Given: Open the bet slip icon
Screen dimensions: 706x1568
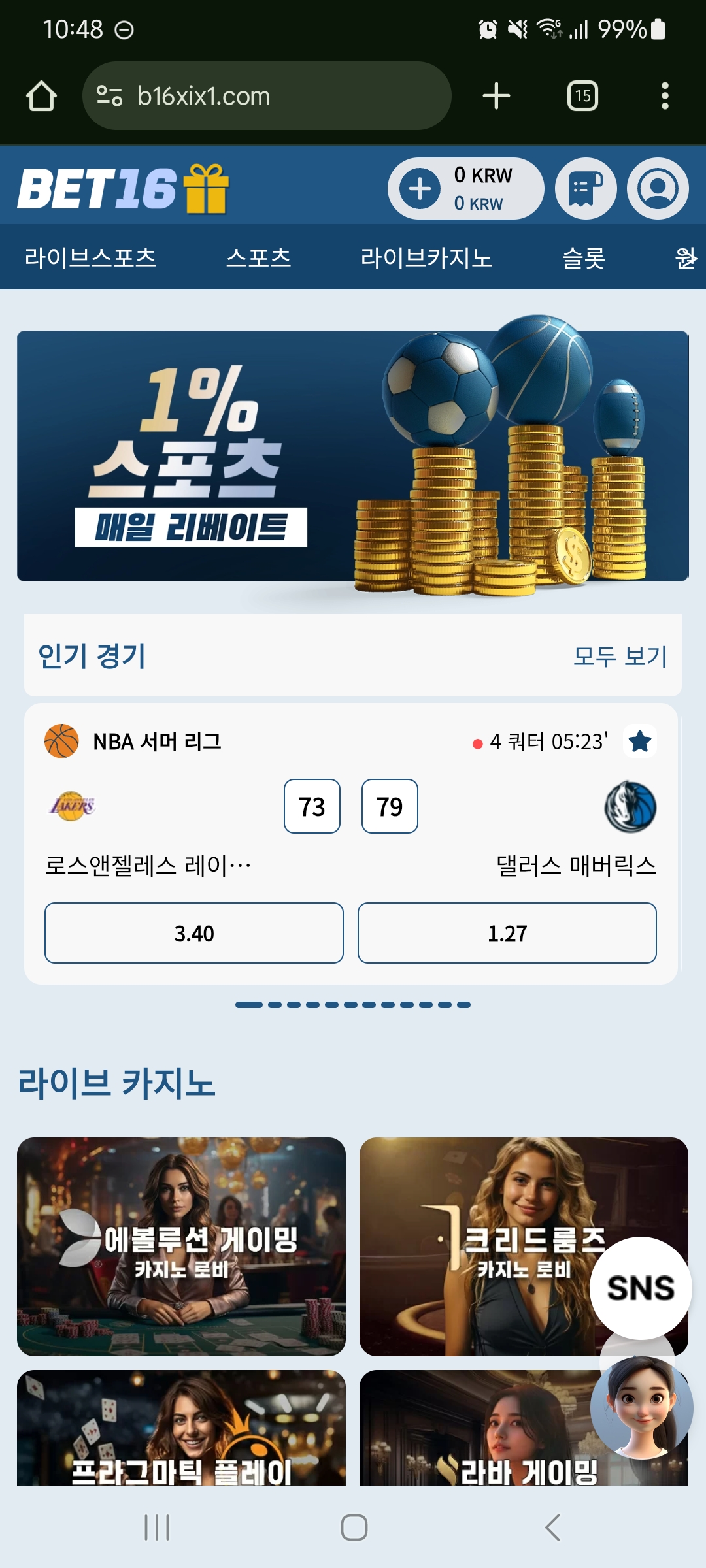Looking at the screenshot, I should coord(585,189).
